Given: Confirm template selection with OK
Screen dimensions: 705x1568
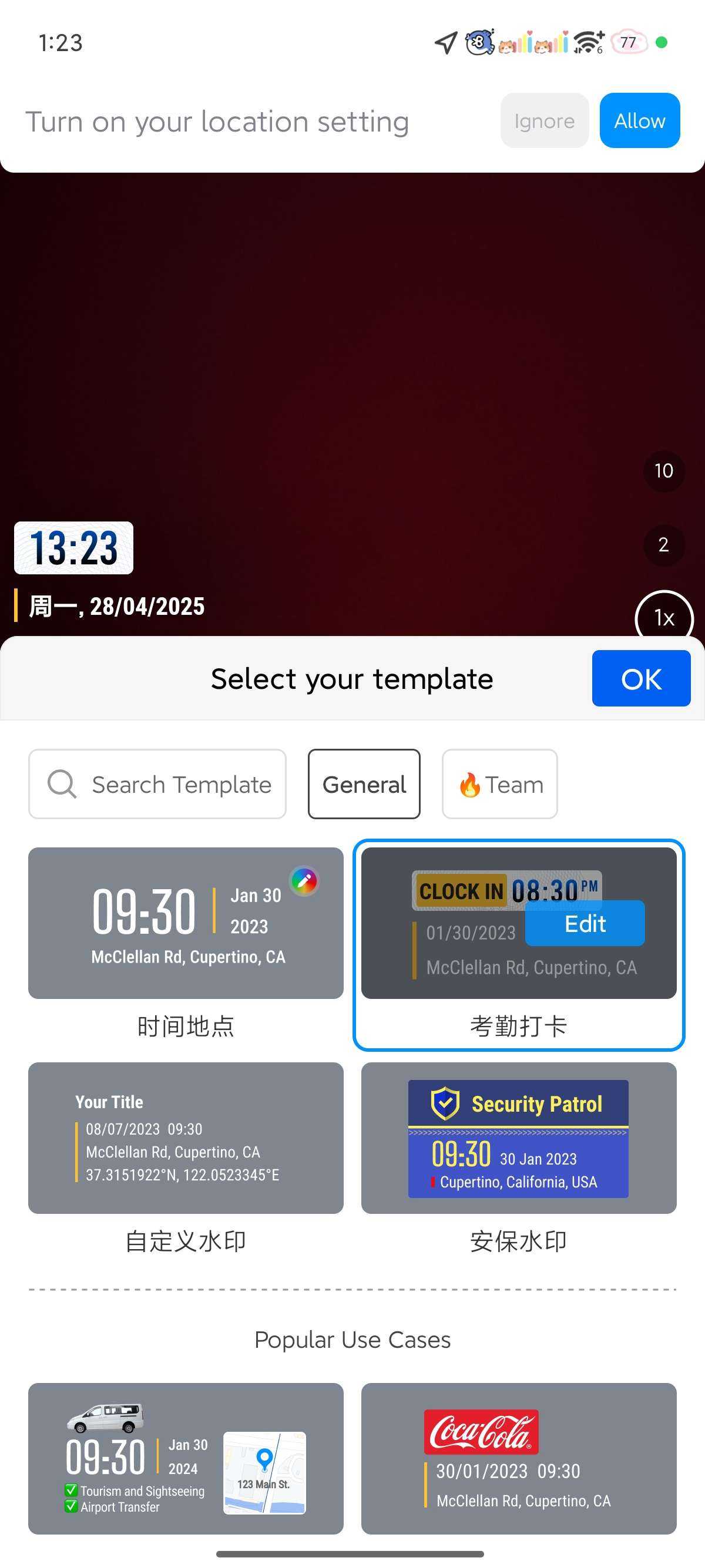Looking at the screenshot, I should (x=640, y=678).
